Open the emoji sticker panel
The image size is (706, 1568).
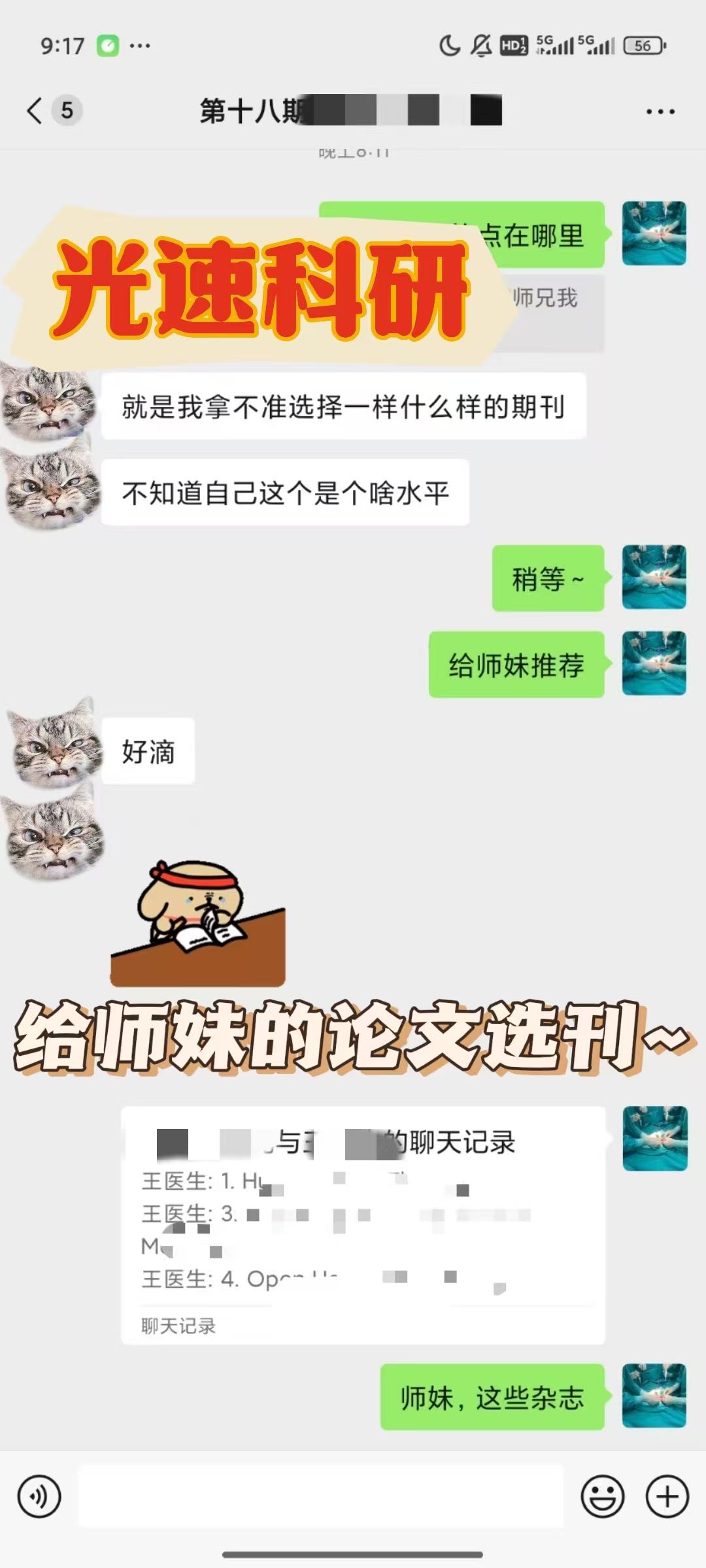(x=602, y=1496)
